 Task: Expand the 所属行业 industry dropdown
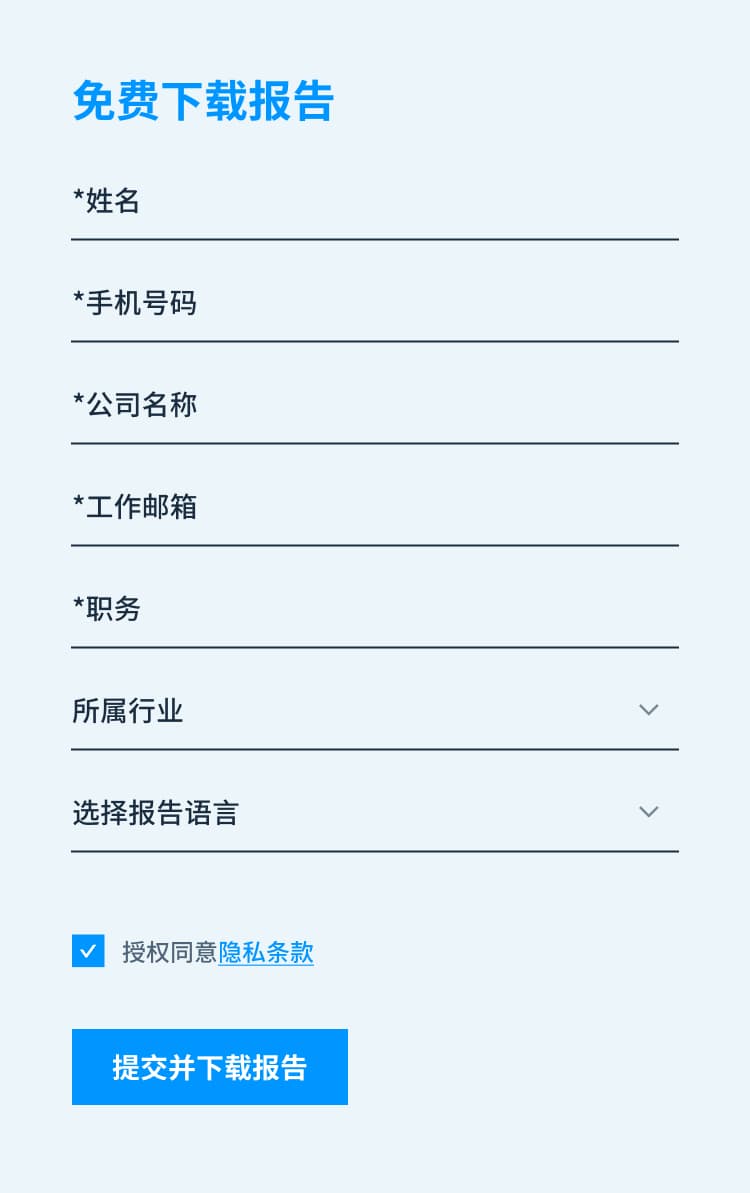[374, 712]
